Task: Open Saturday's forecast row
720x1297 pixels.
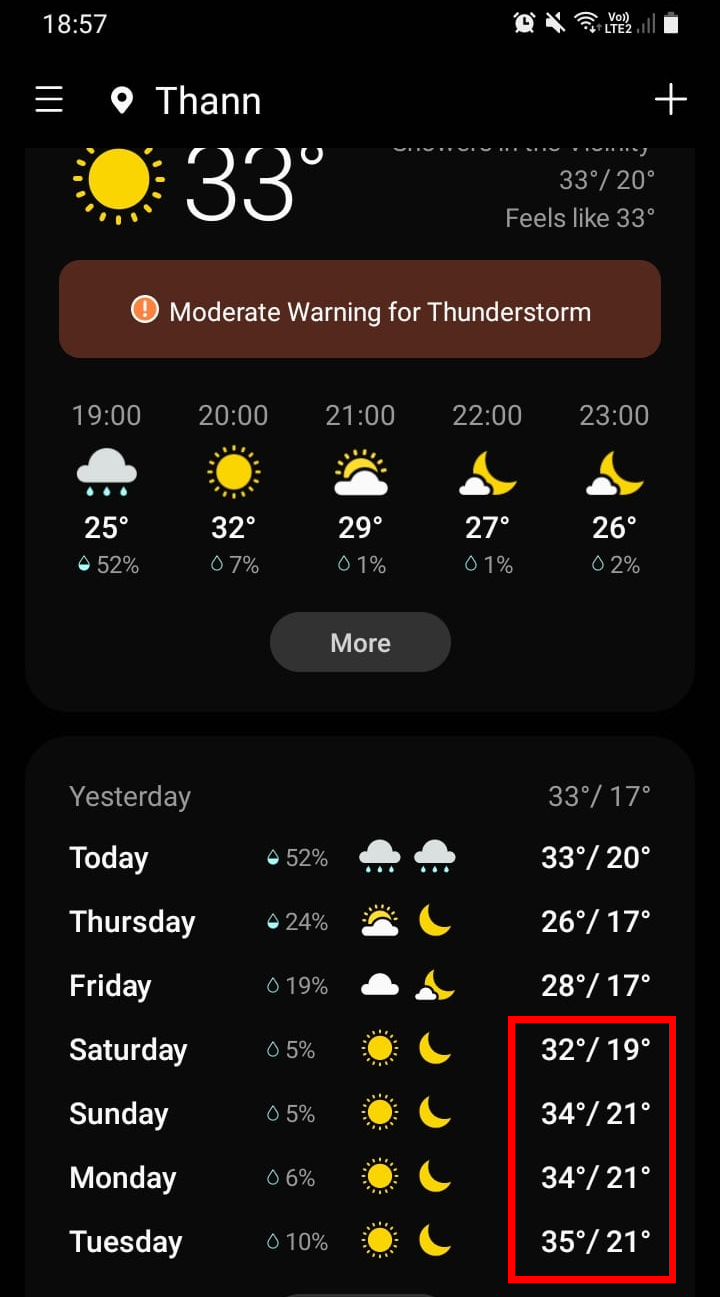Action: [360, 1049]
